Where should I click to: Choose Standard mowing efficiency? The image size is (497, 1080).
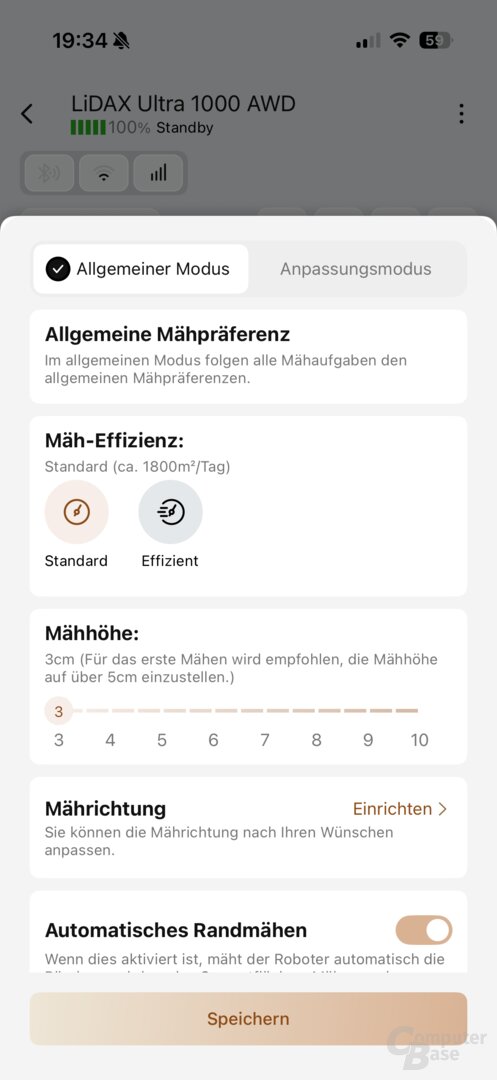[76, 512]
